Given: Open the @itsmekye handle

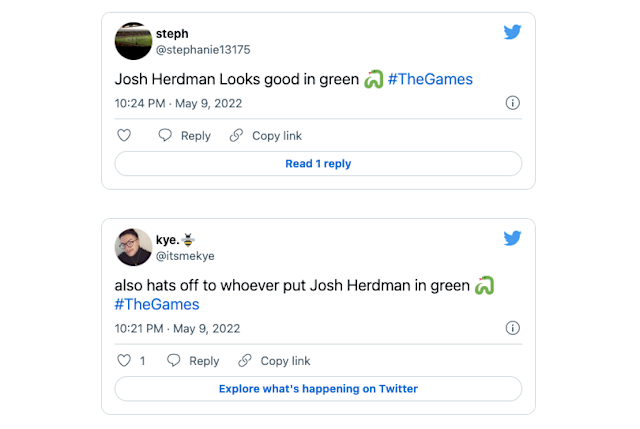Looking at the screenshot, I should pos(185,256).
